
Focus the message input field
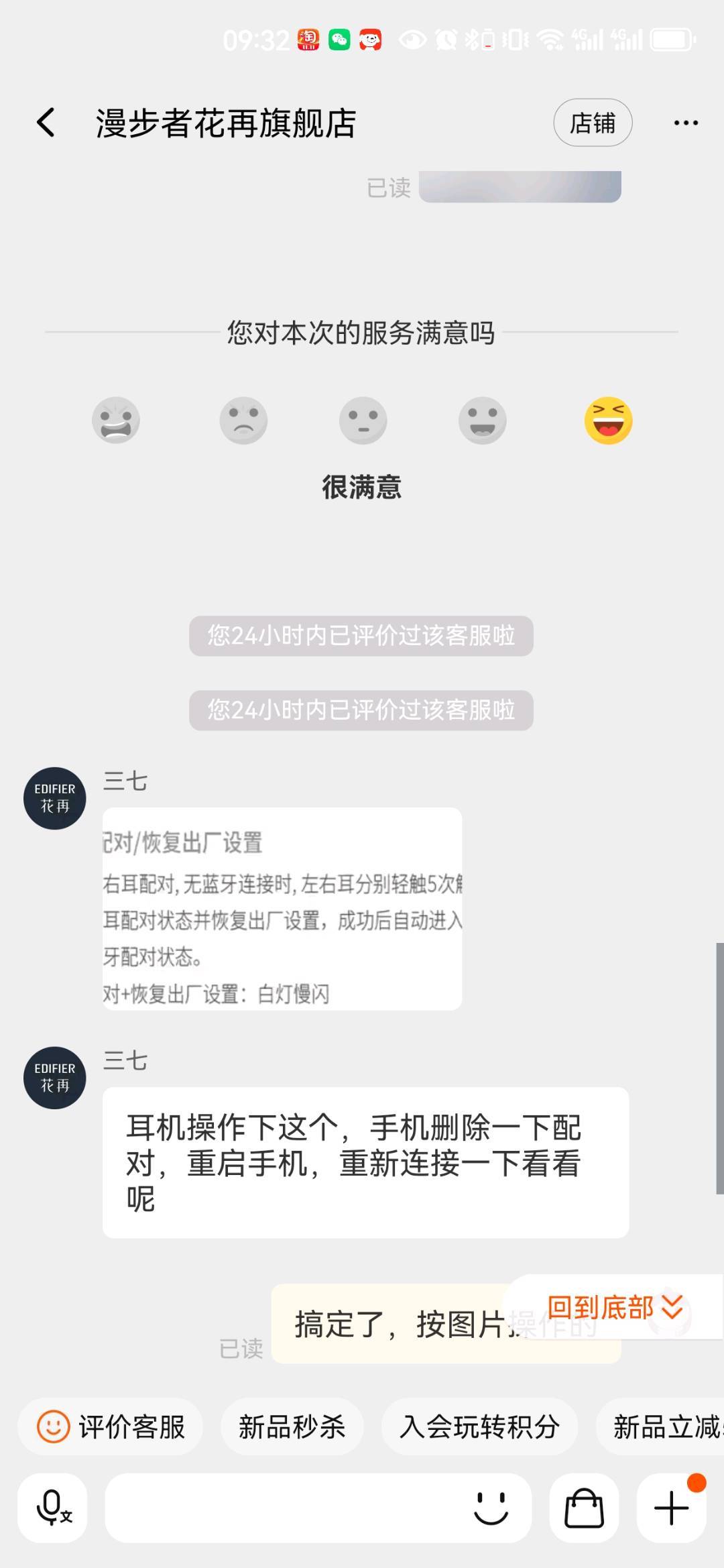tap(282, 1508)
